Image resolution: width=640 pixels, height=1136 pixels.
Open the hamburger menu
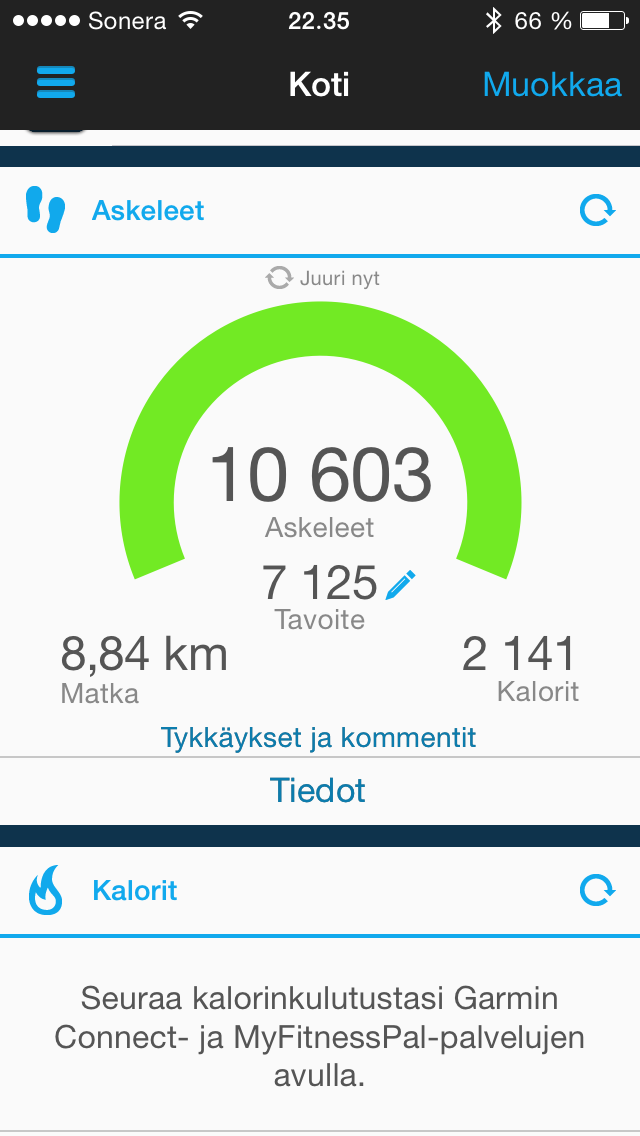coord(57,83)
